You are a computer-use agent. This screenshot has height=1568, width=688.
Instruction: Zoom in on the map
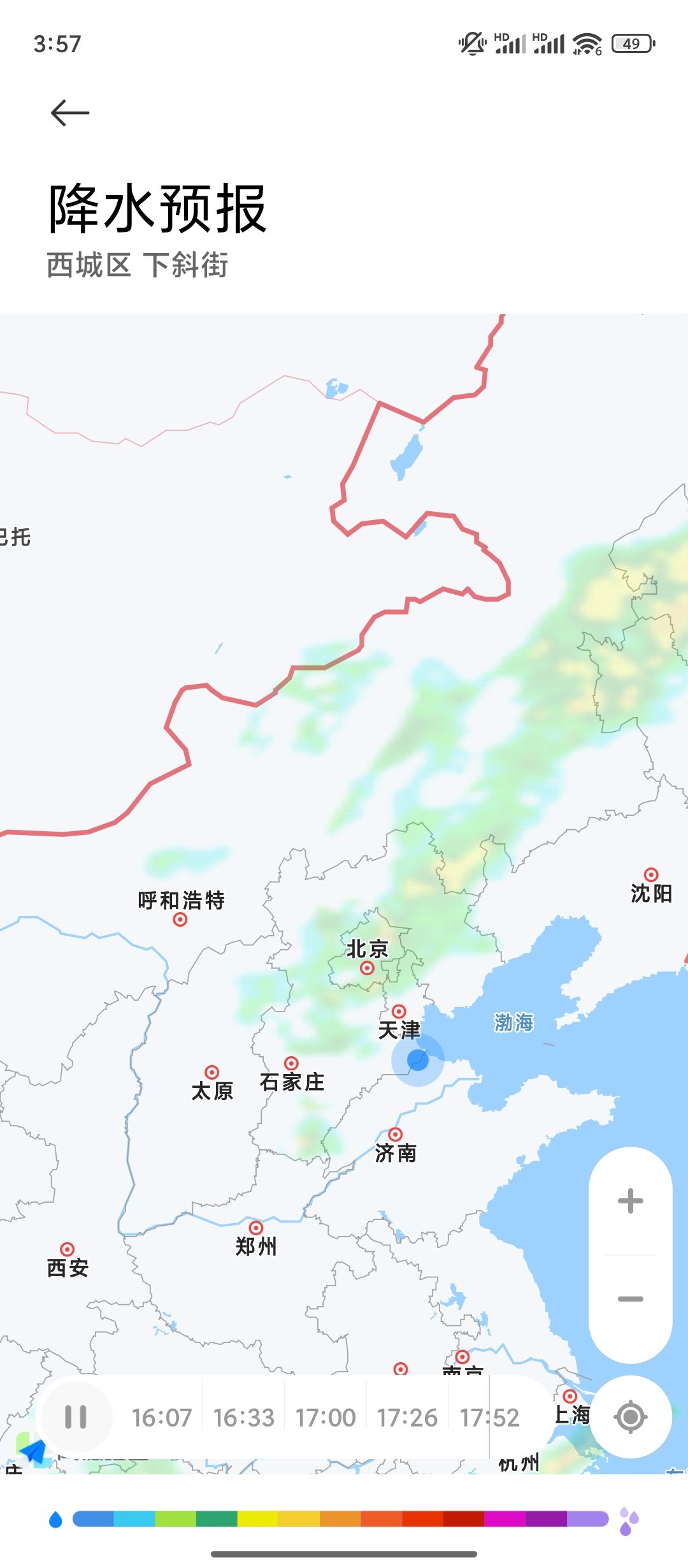tap(630, 1201)
